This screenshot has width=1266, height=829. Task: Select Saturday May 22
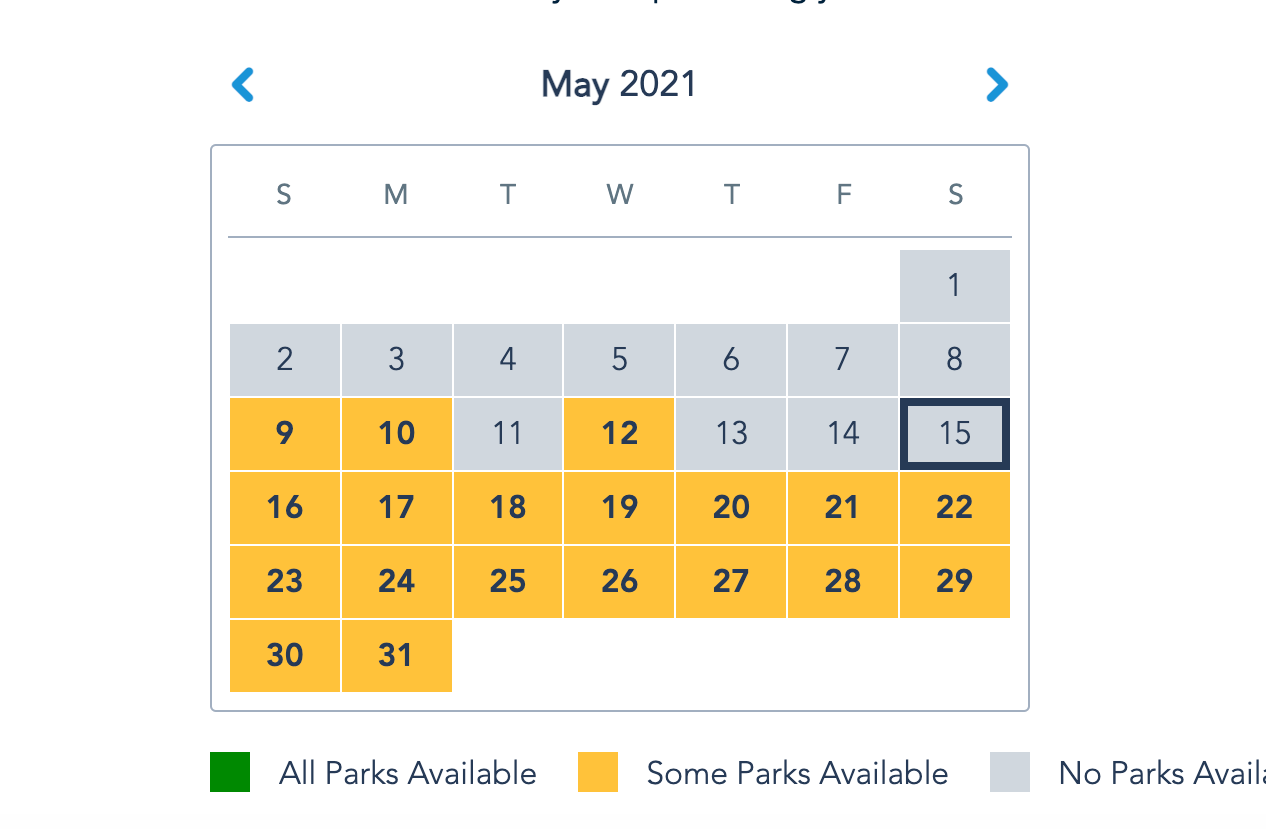pyautogui.click(x=955, y=508)
